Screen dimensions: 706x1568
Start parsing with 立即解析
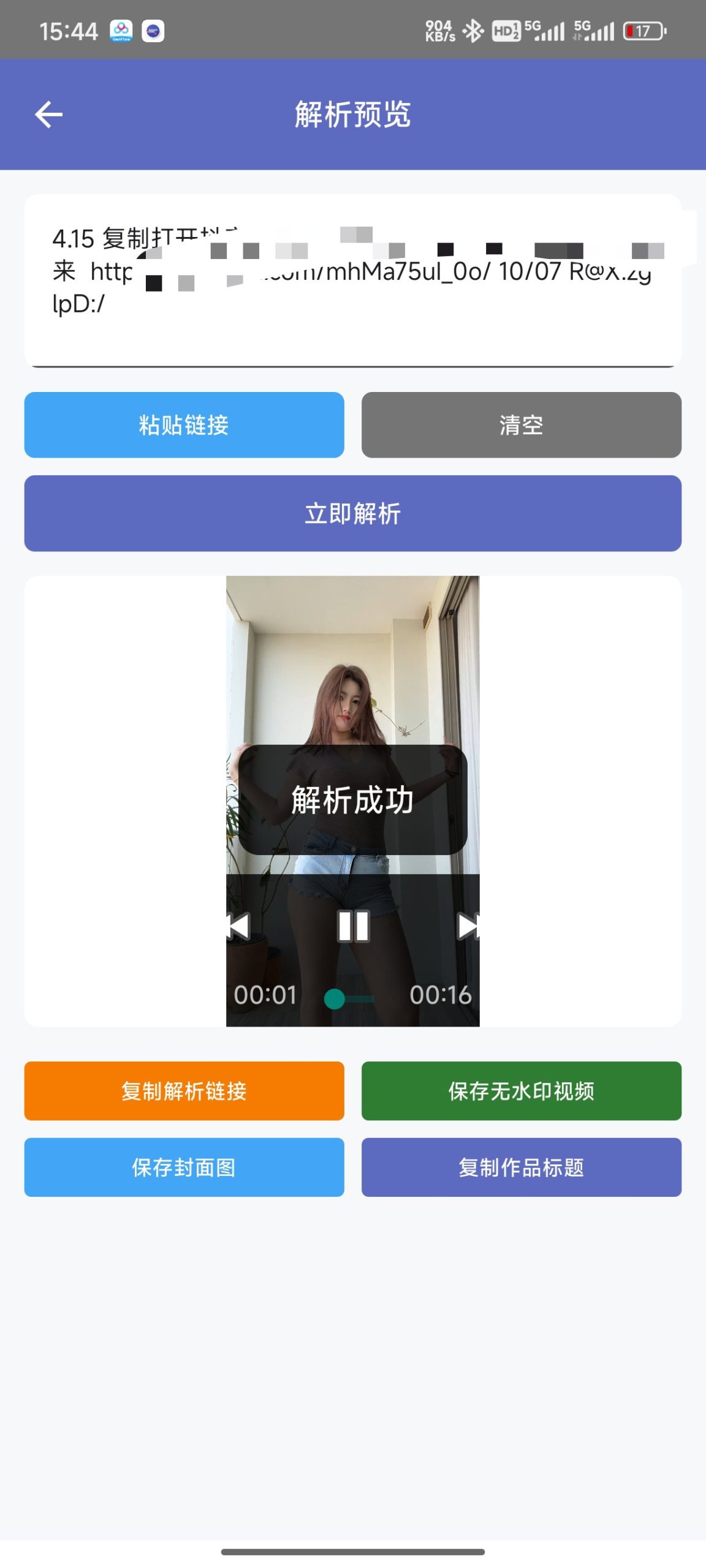click(353, 514)
